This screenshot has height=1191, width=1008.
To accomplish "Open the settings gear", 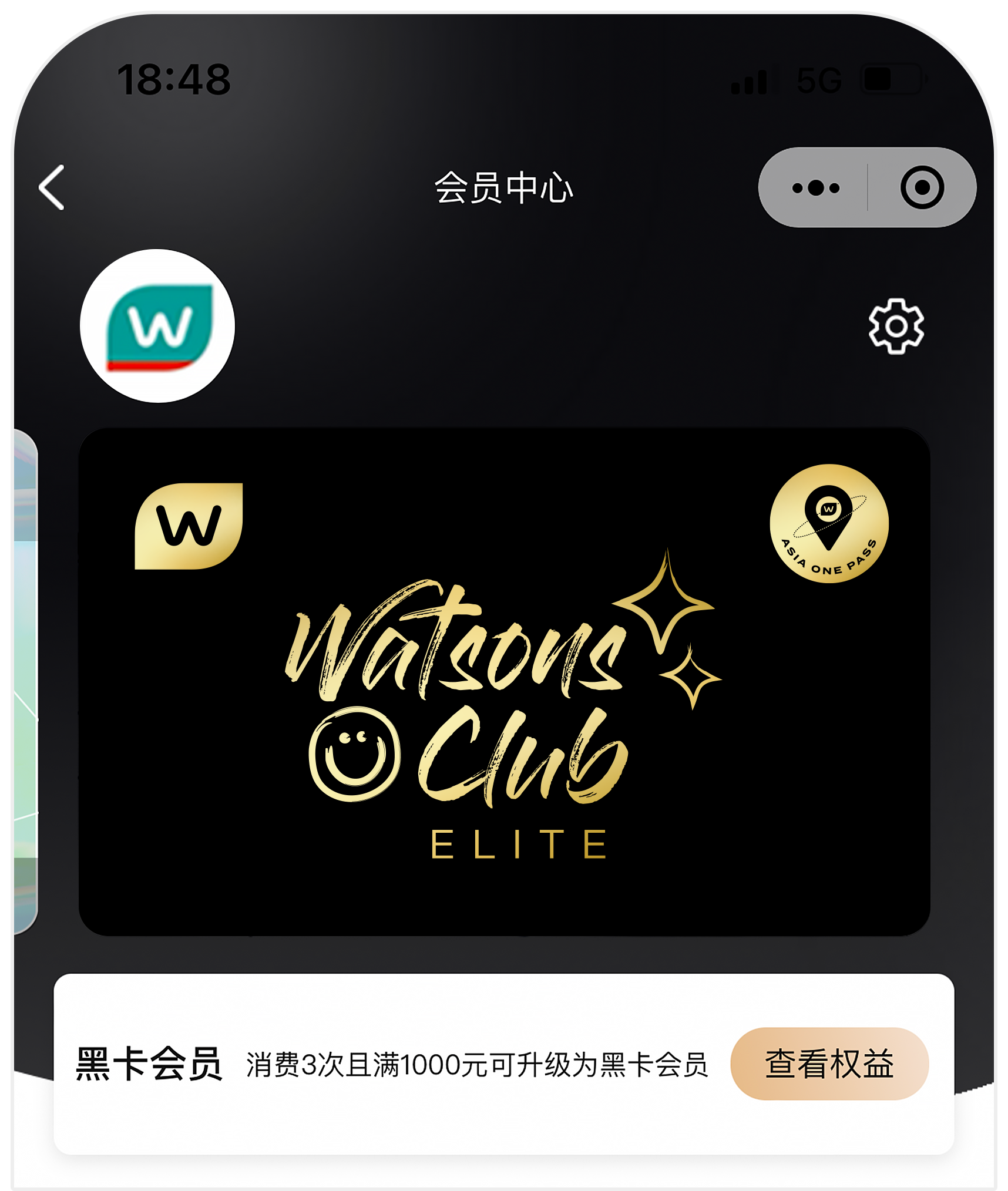I will [896, 327].
